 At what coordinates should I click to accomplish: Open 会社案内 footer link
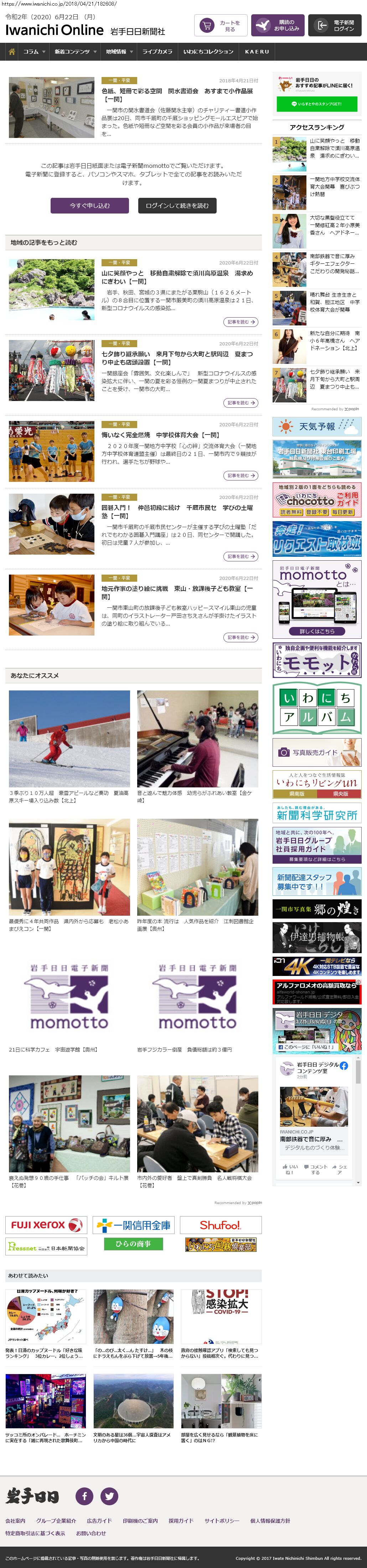[x=16, y=1521]
